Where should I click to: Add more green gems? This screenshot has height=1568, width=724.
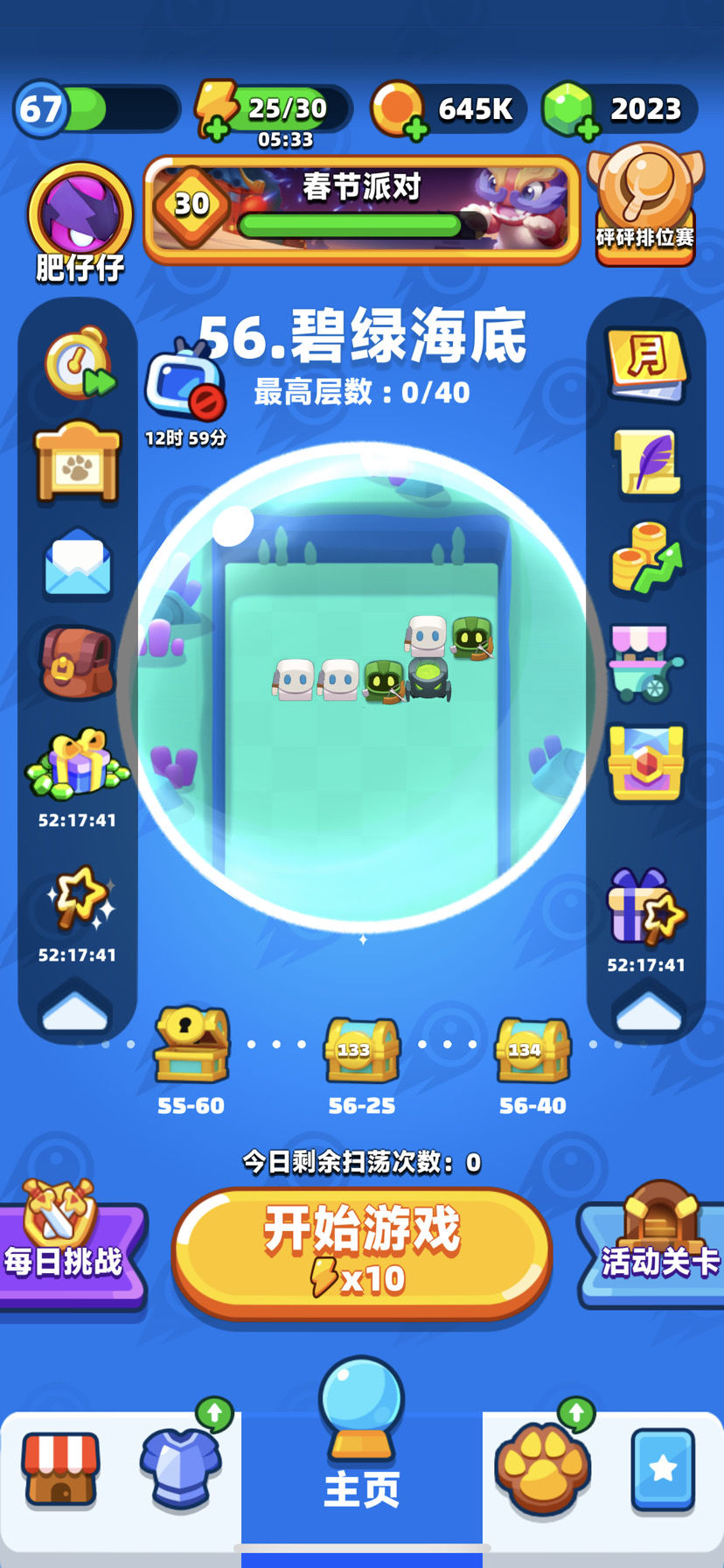(588, 130)
